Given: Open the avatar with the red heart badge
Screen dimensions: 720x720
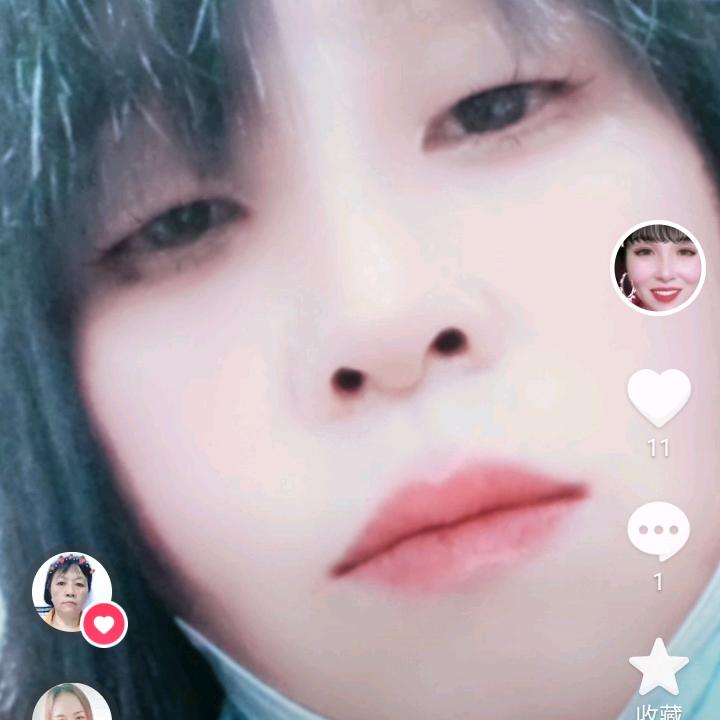Looking at the screenshot, I should click(72, 592).
